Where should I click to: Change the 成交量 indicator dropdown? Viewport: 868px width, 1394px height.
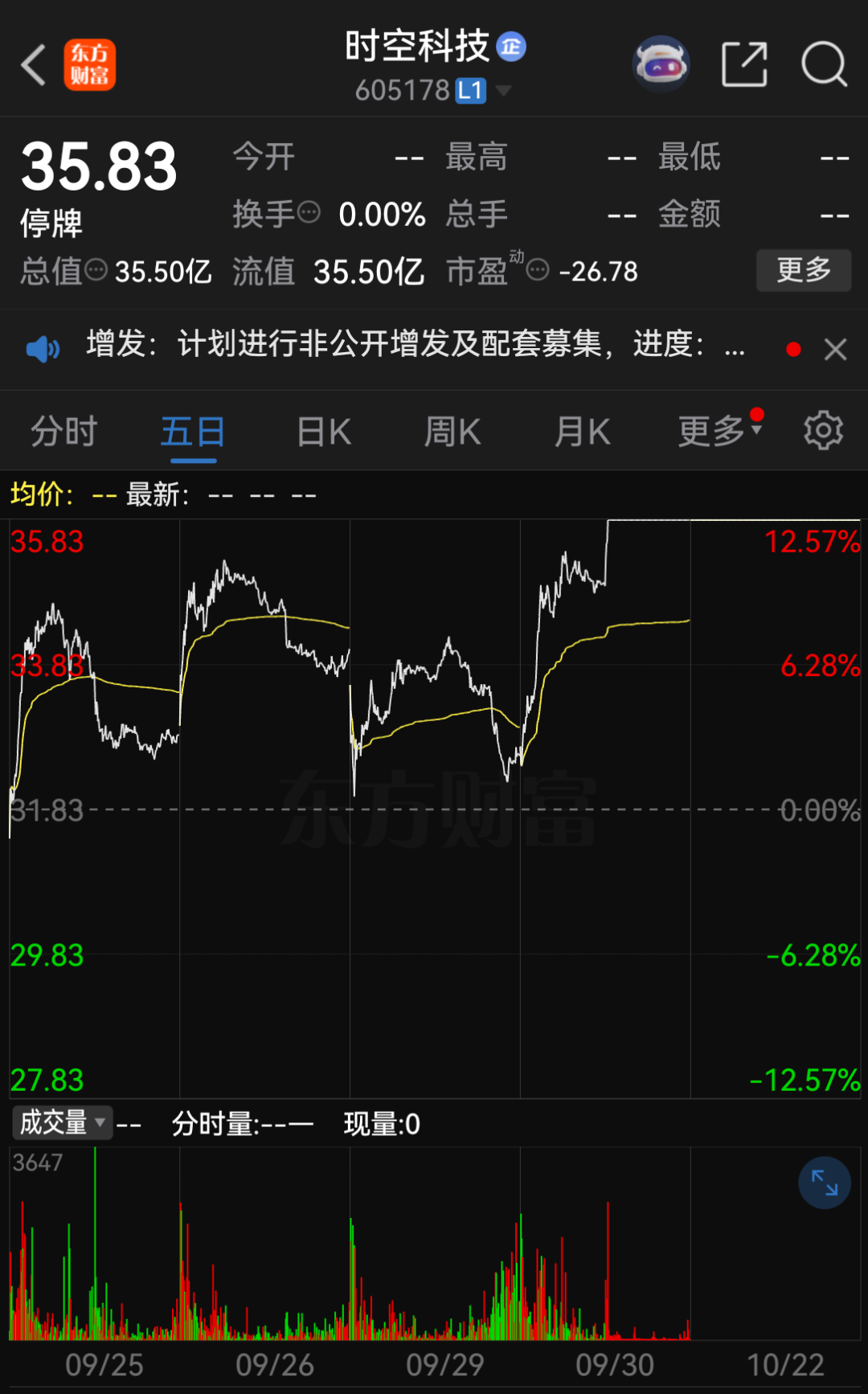62,1122
